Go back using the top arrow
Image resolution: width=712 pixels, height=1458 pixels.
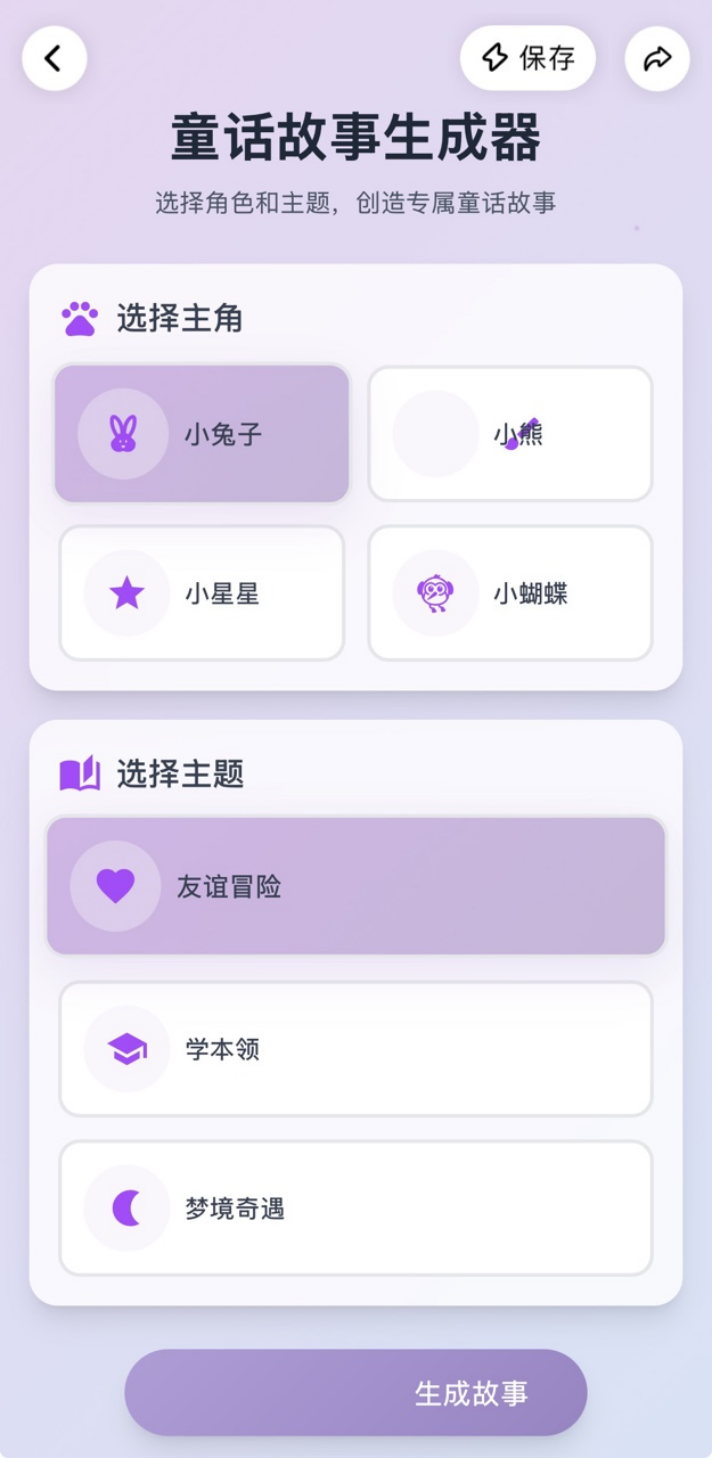[x=54, y=59]
